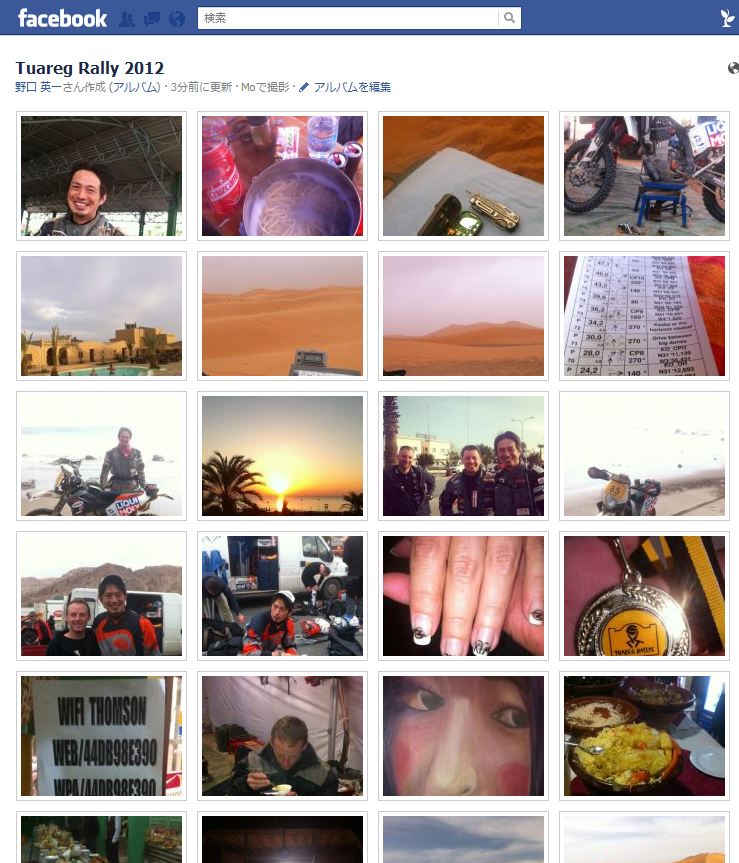Open the roadbook paper sheet photo
Image resolution: width=739 pixels, height=863 pixels.
644,315
